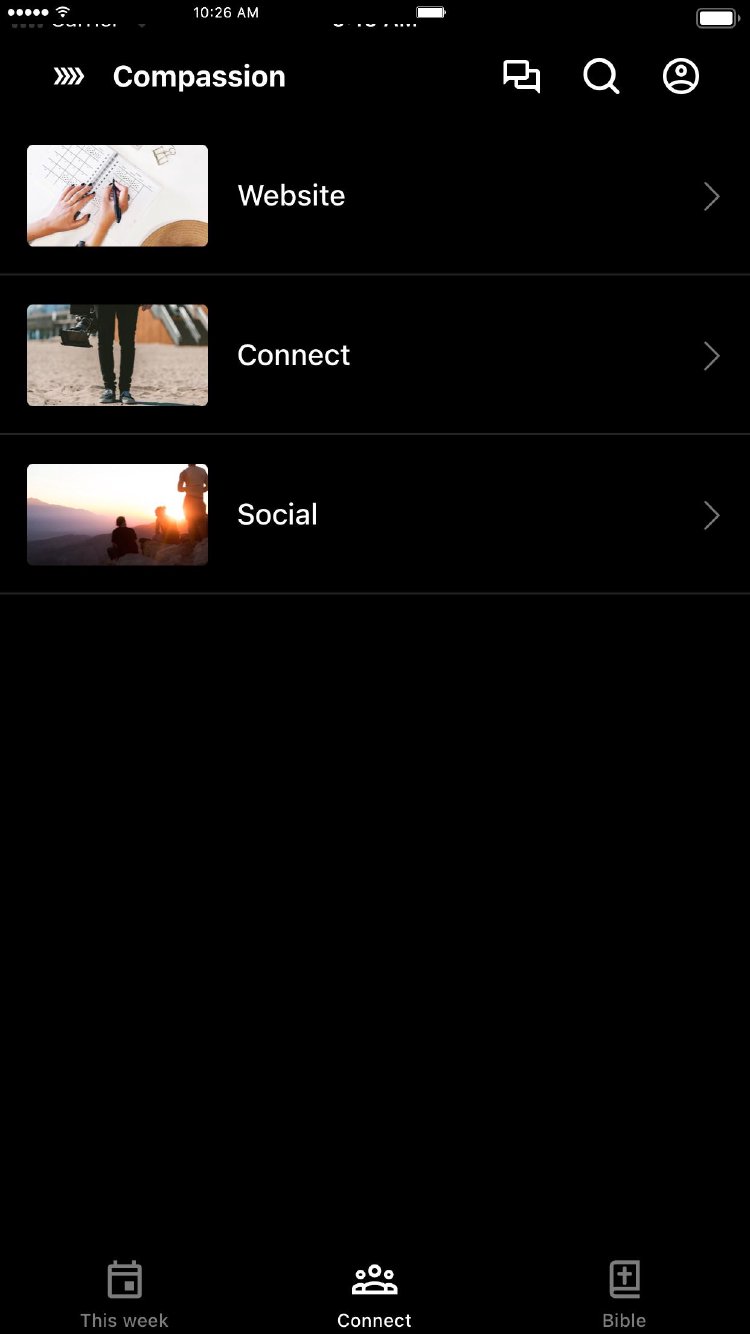Switch to the This week tab
Screen dimensions: 750x1334
[x=125, y=1294]
